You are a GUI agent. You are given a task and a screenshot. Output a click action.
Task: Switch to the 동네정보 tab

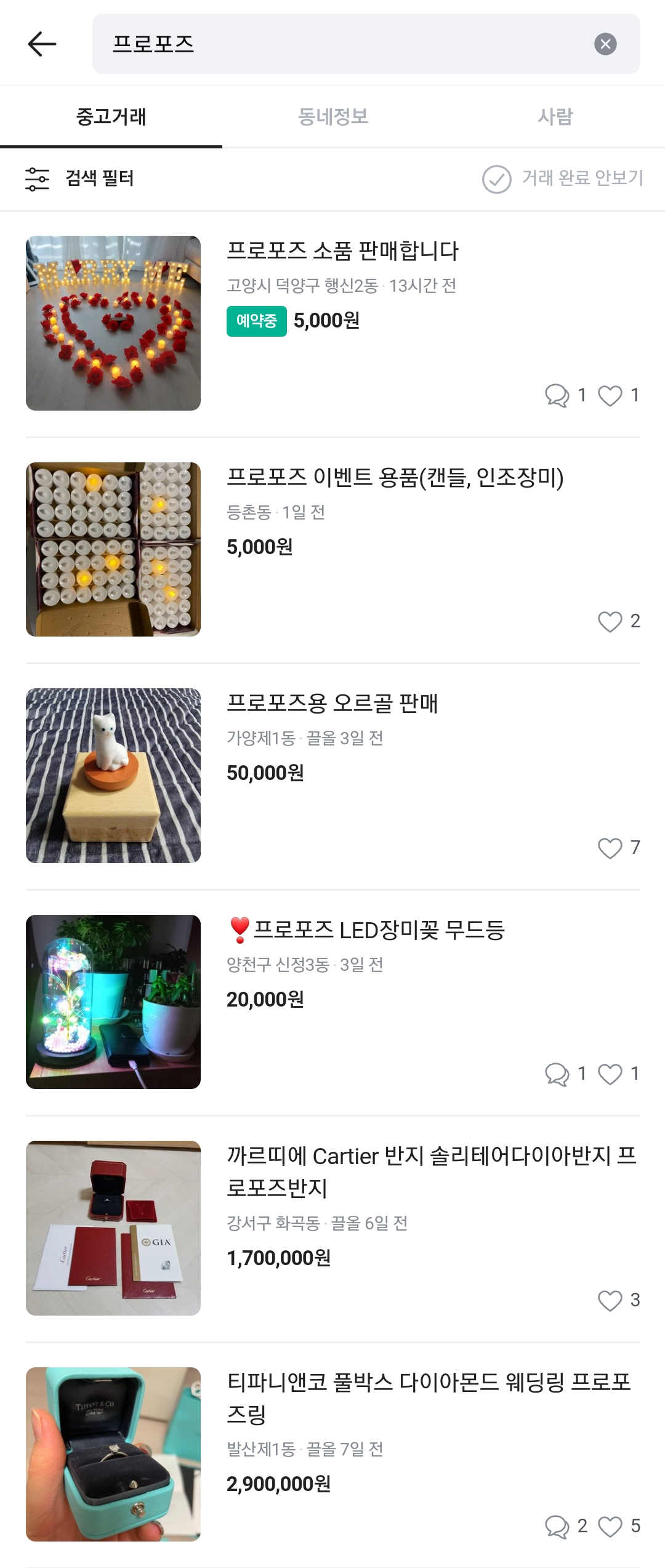tap(332, 116)
